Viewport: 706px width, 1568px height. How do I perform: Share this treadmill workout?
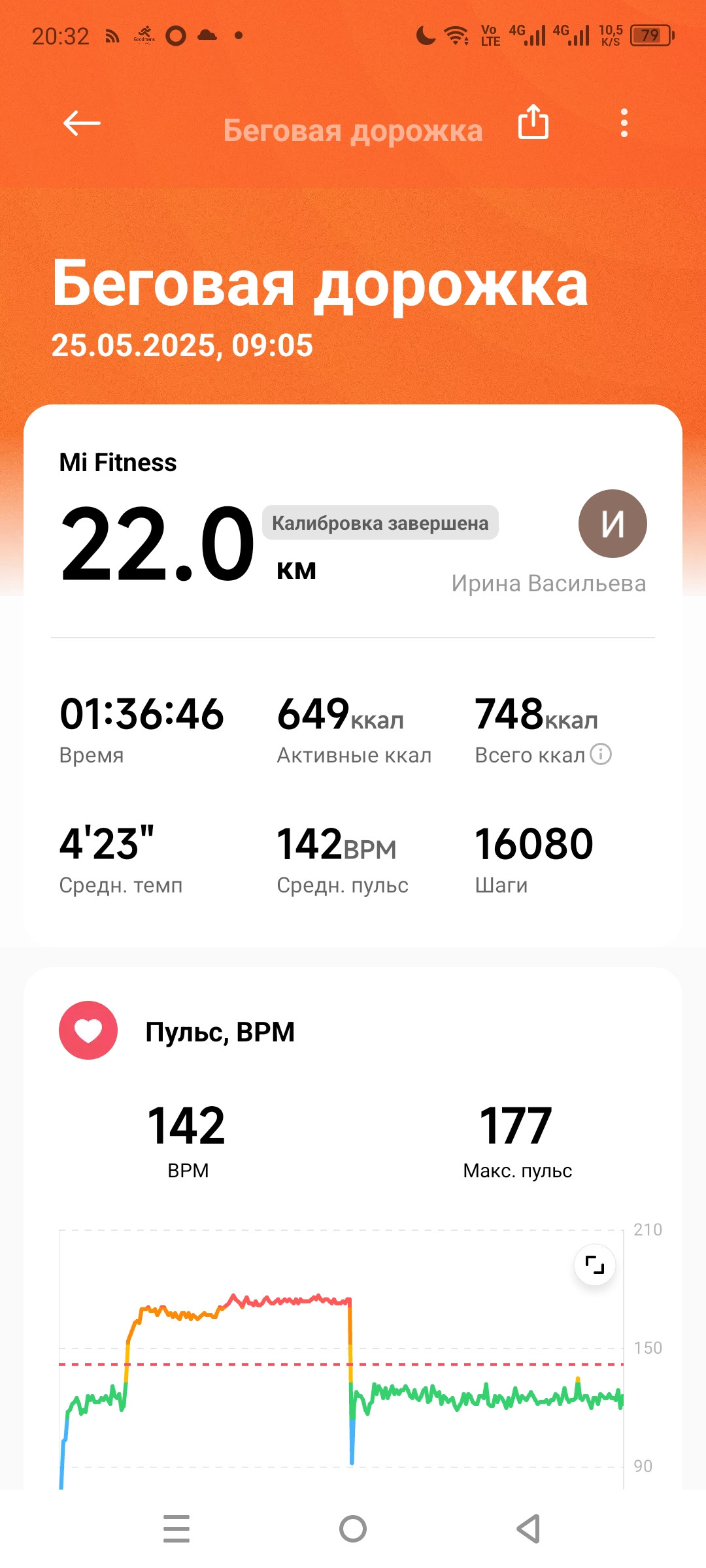[533, 122]
